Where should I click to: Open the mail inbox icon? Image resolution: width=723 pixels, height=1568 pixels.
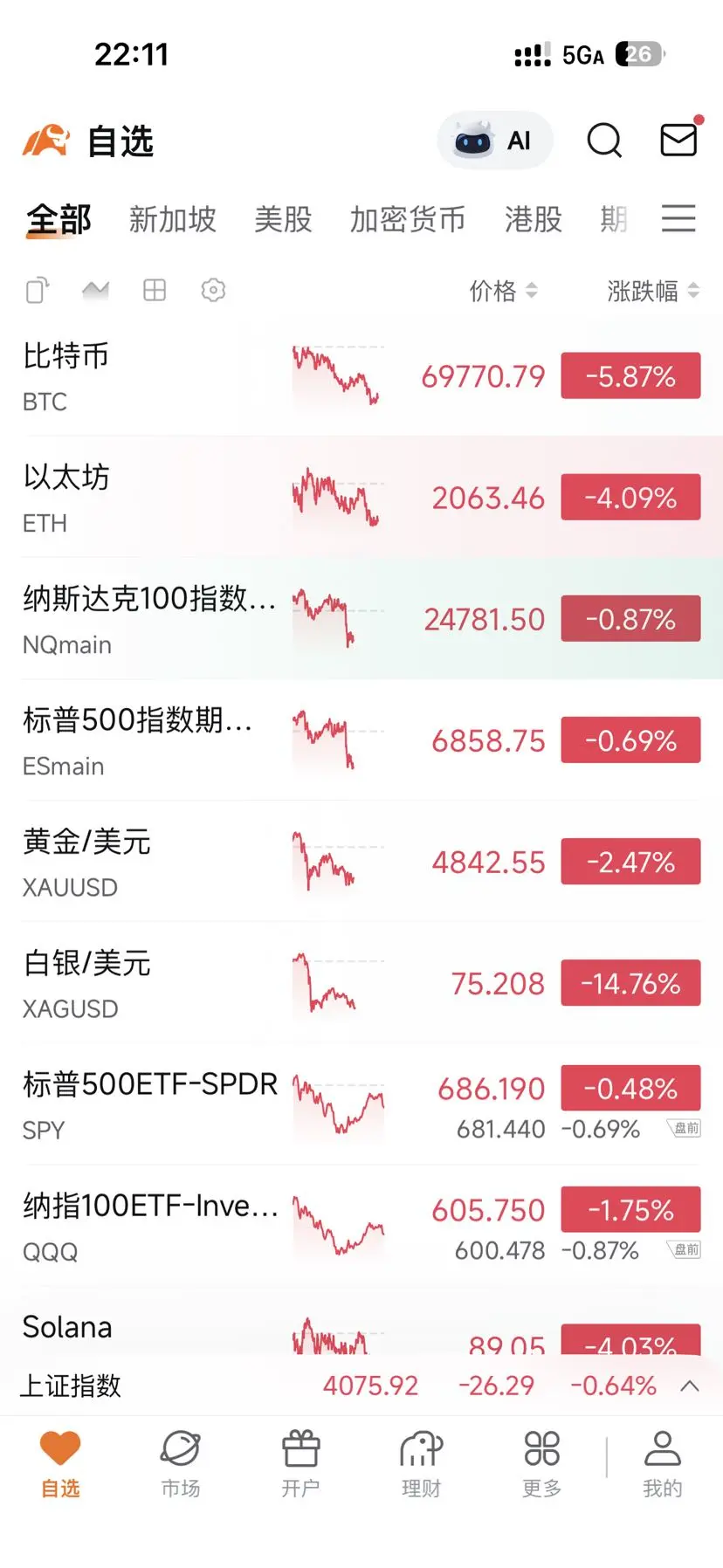coord(678,140)
